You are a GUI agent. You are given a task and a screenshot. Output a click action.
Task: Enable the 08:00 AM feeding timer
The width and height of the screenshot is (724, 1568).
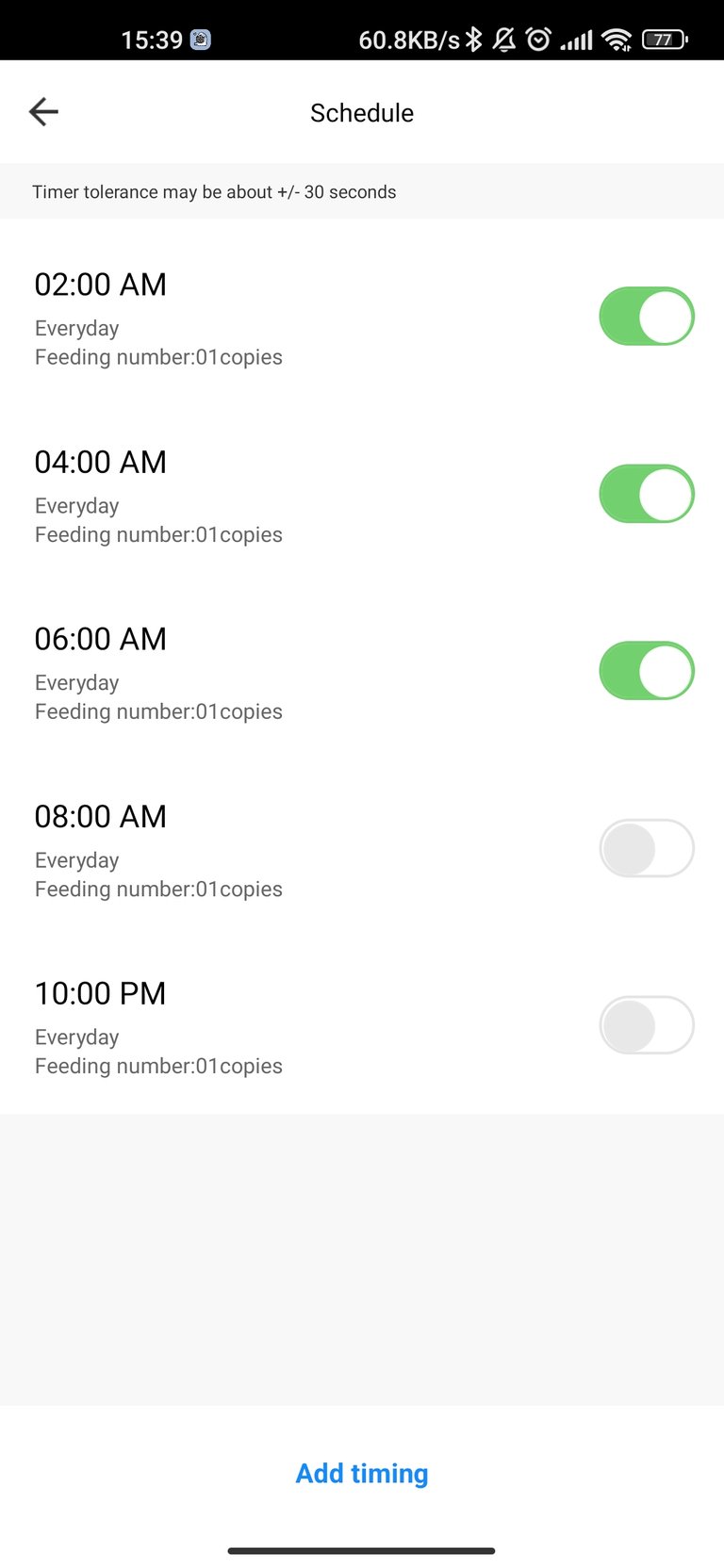(x=647, y=848)
